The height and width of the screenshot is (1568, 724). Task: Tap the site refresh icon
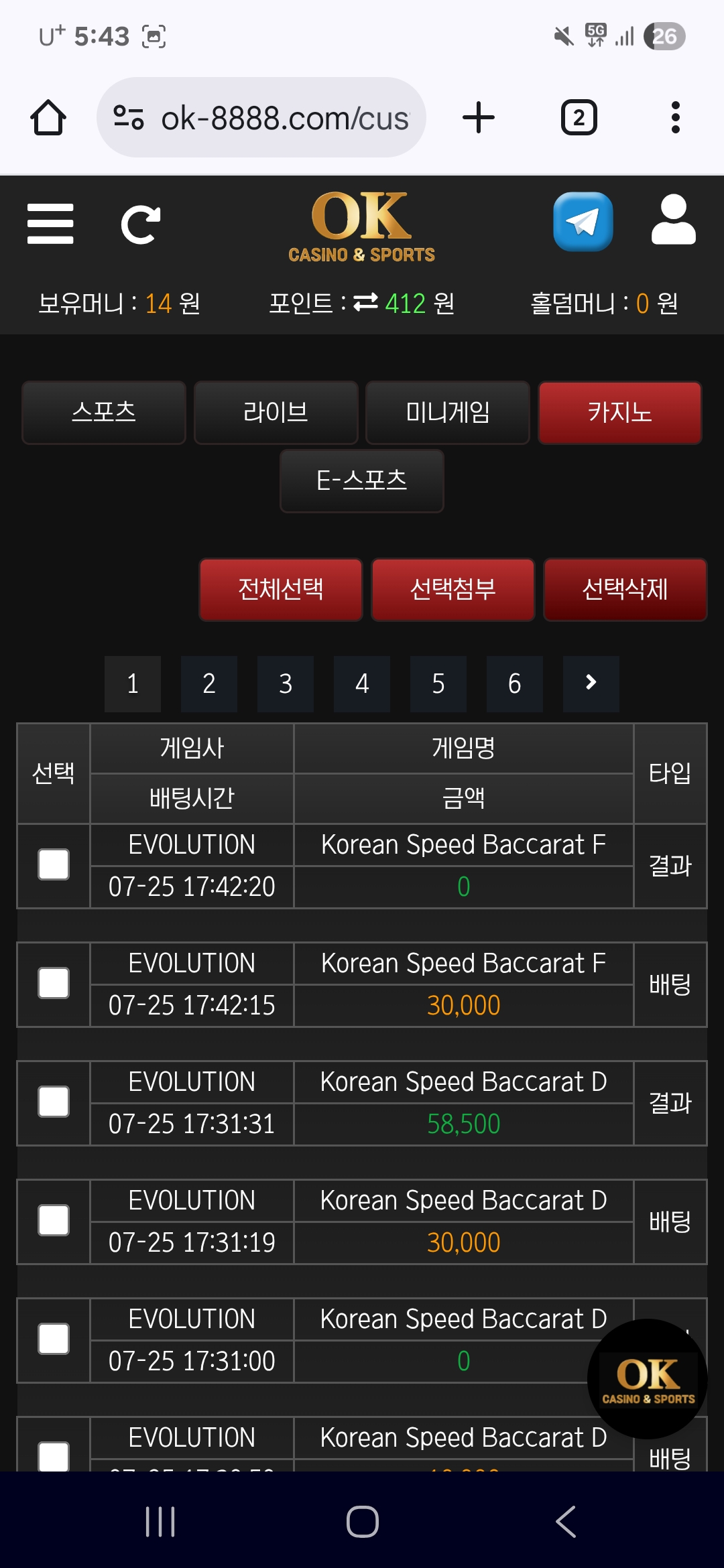[x=140, y=224]
